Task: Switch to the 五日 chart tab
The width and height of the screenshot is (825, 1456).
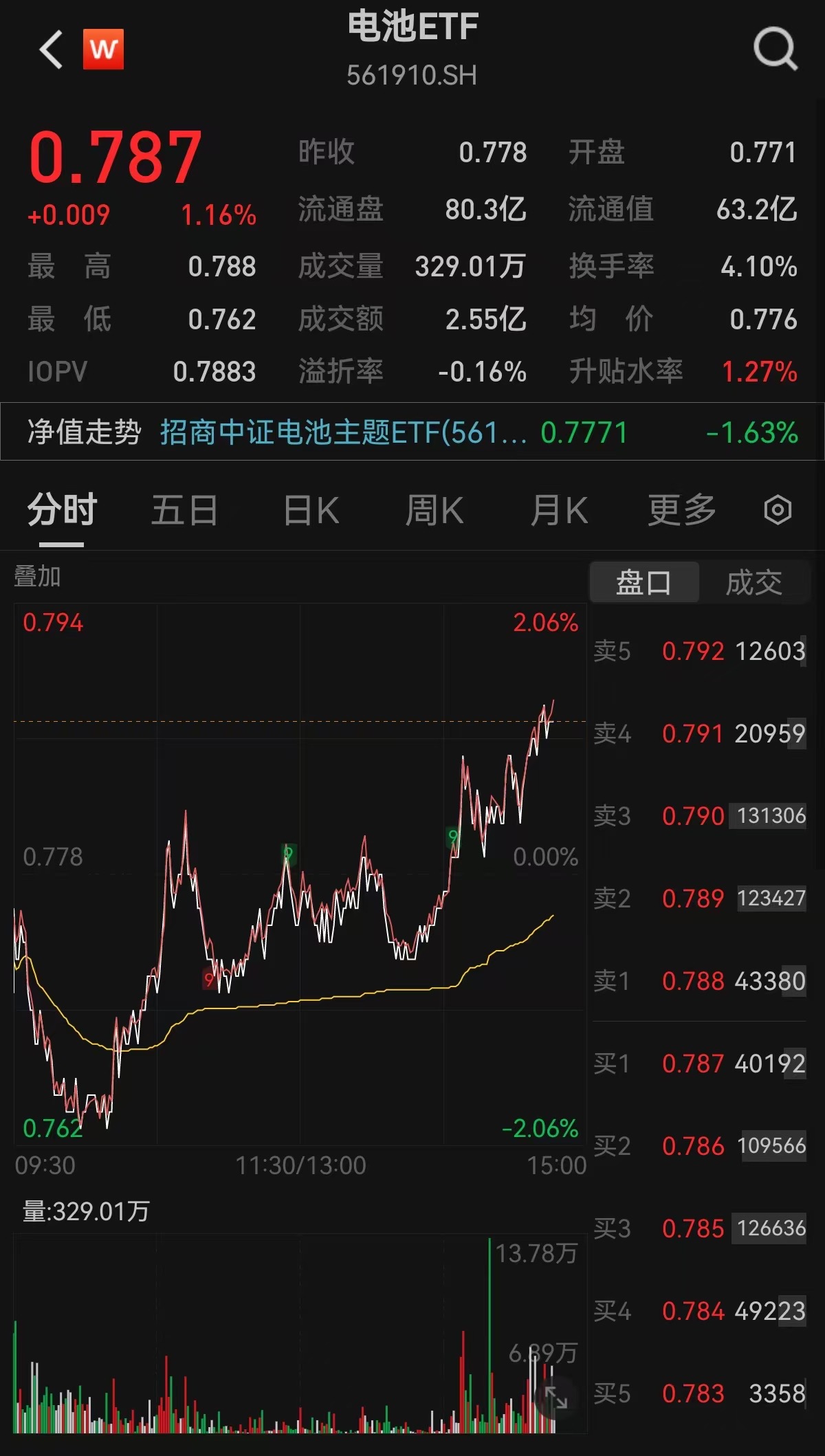Action: 184,511
